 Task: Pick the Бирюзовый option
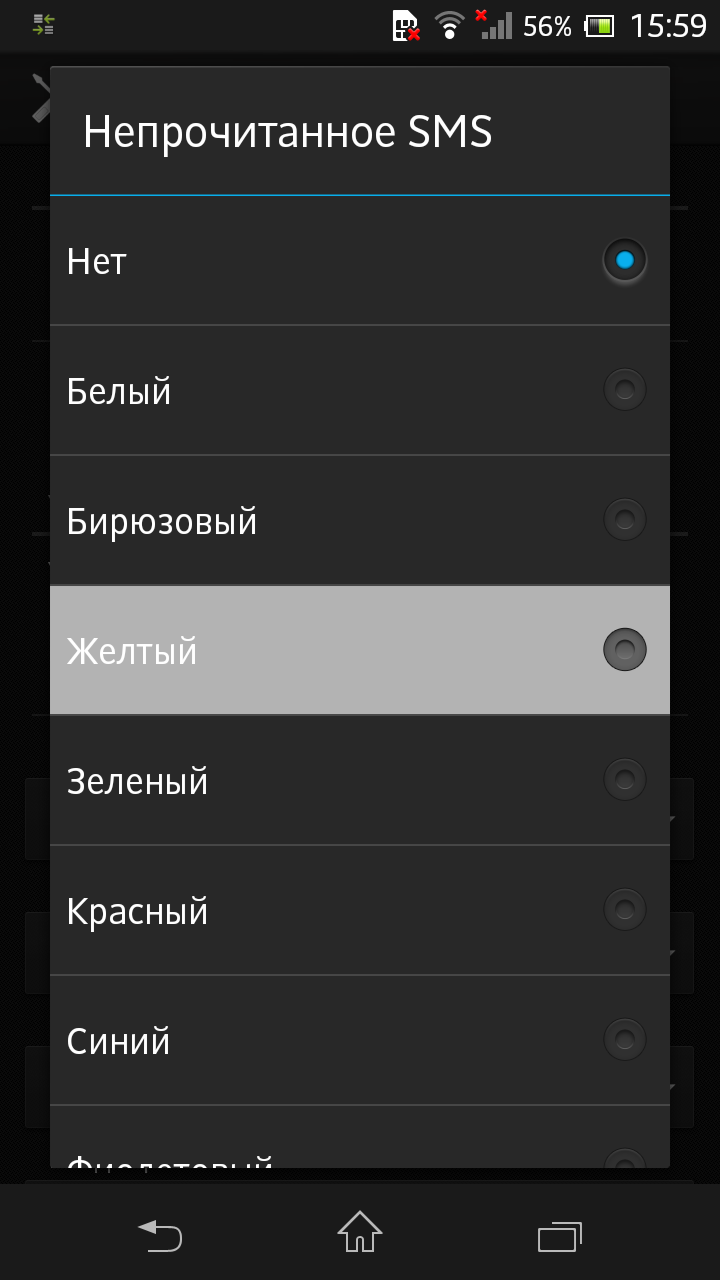click(x=359, y=521)
